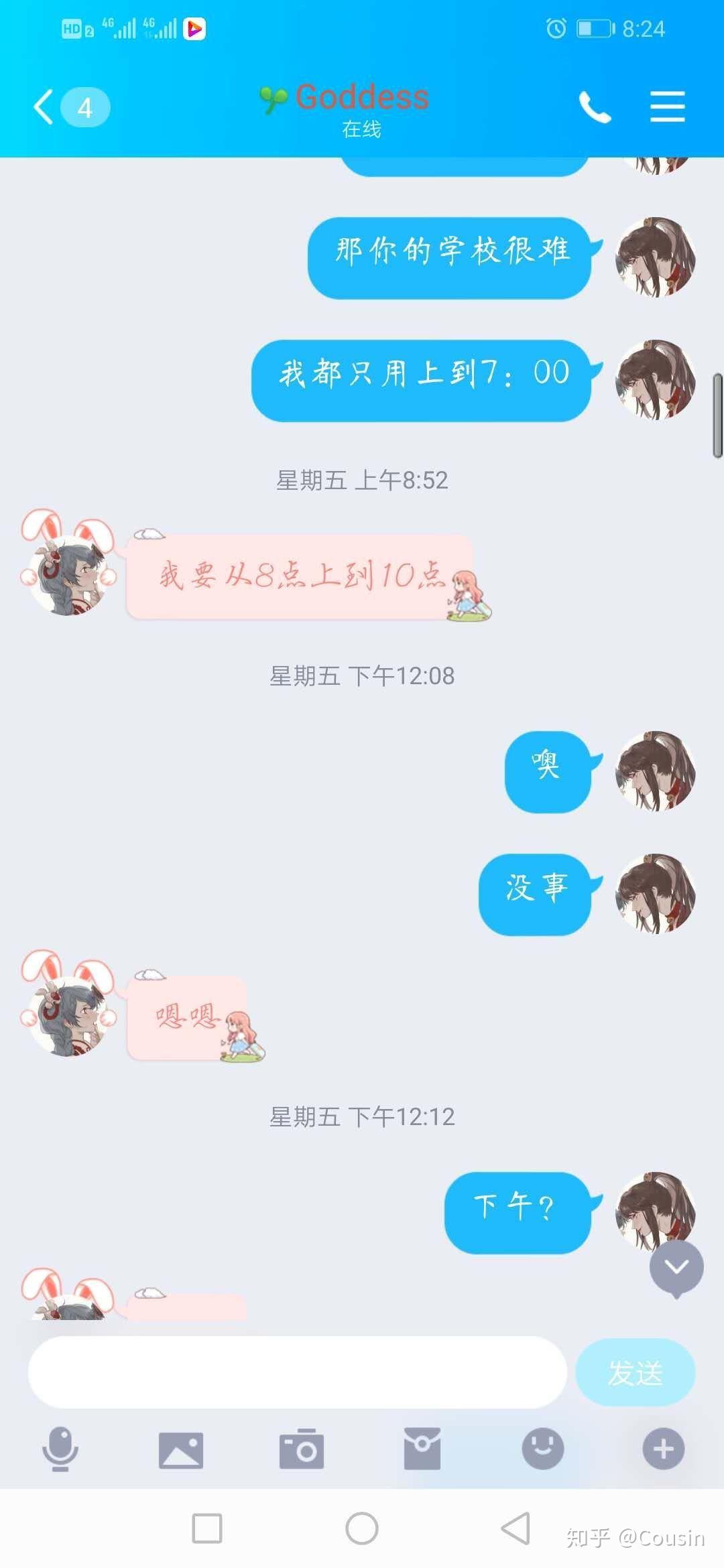Jump to latest messages arrow button

coord(676,1267)
